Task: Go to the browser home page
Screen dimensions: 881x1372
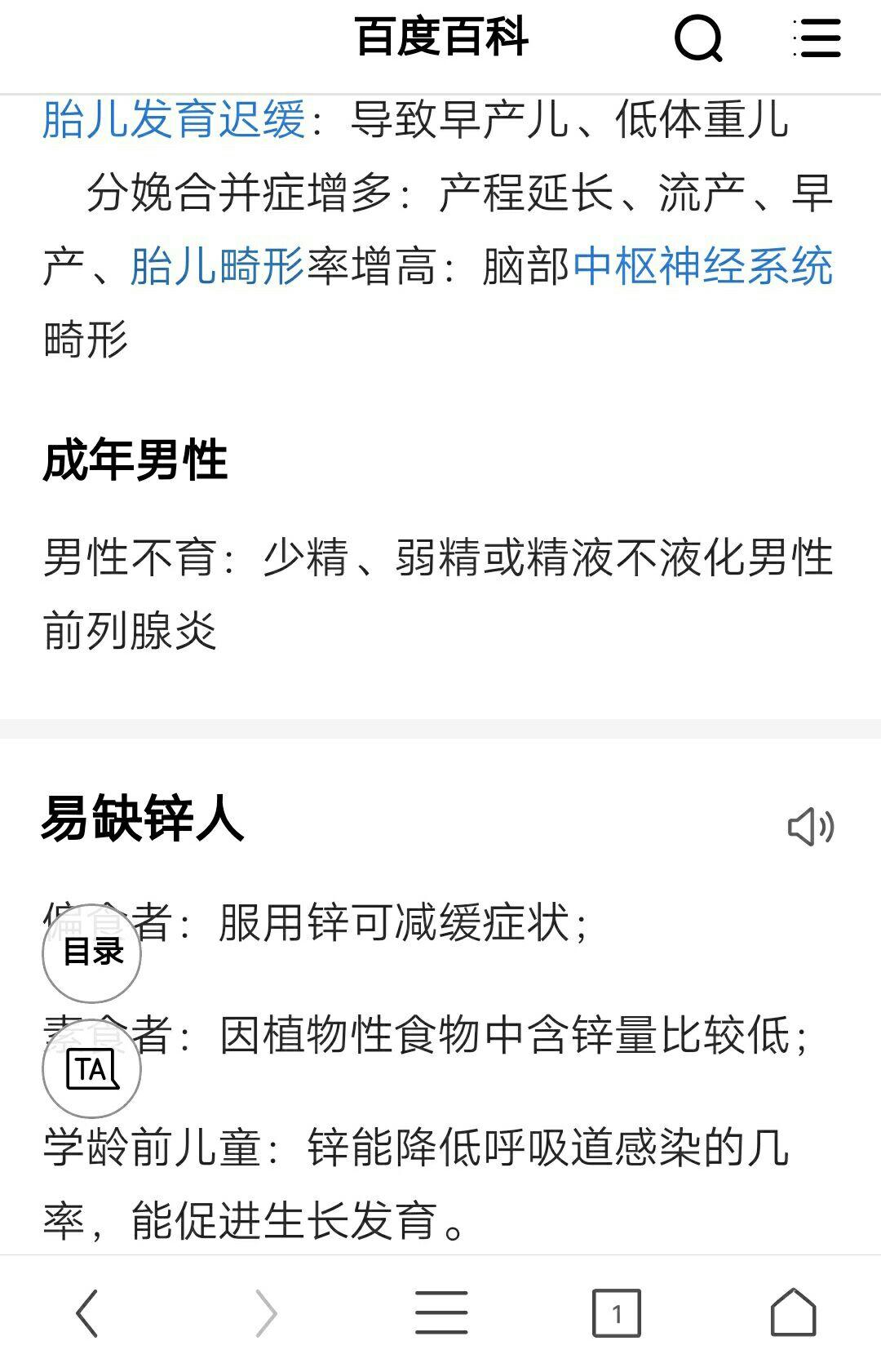Action: [793, 1312]
